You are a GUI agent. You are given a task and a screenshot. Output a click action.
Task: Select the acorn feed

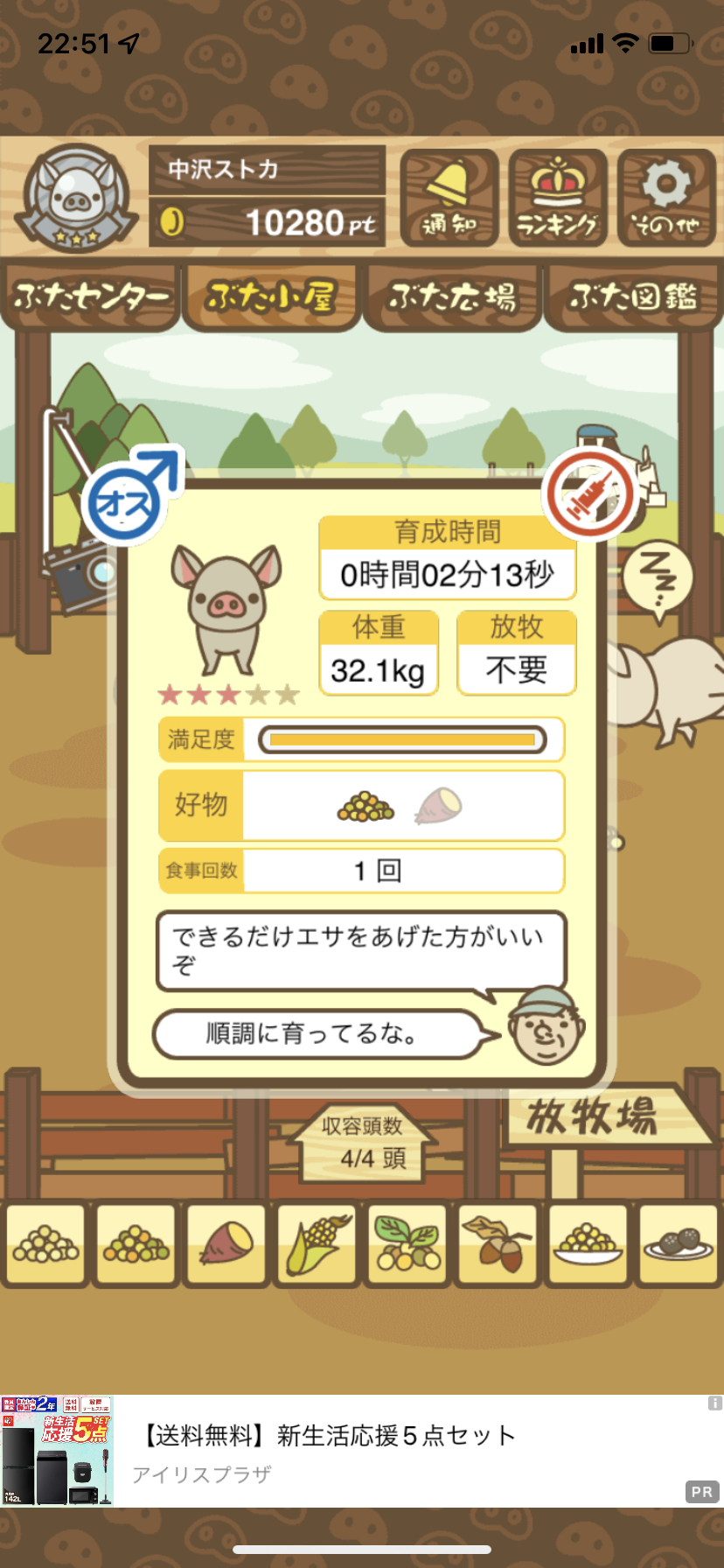(498, 1243)
